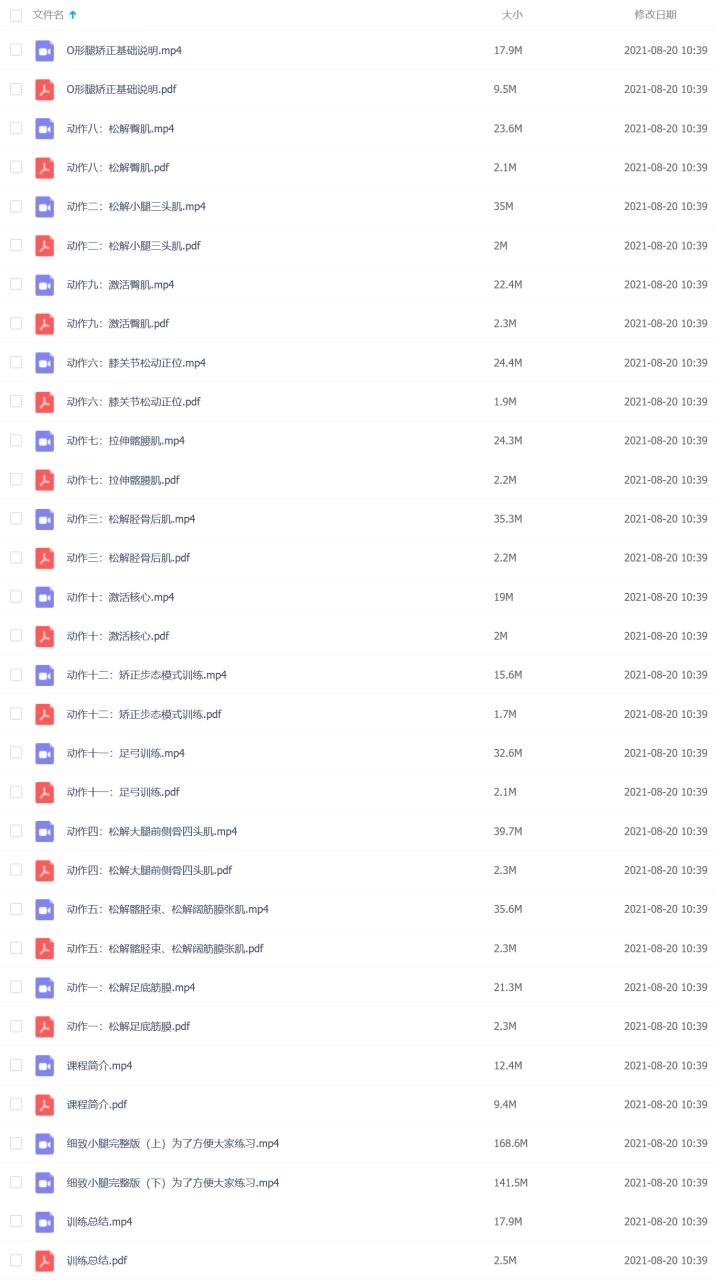Open 动作四:松解大腿前侧骨四头肌.pdf
The height and width of the screenshot is (1280, 716).
coord(149,870)
